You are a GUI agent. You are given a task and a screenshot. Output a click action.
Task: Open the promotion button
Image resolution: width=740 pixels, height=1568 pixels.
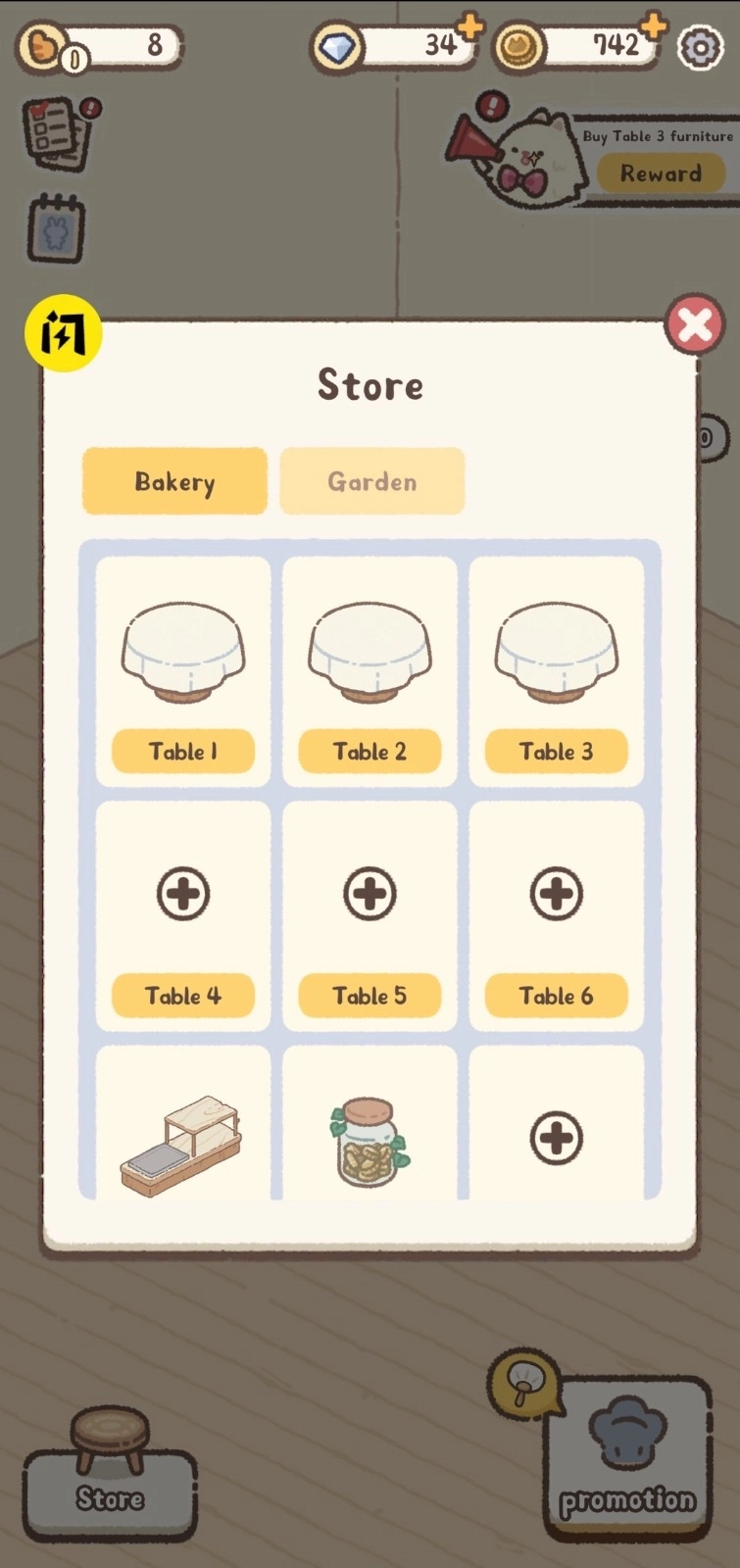627,1460
